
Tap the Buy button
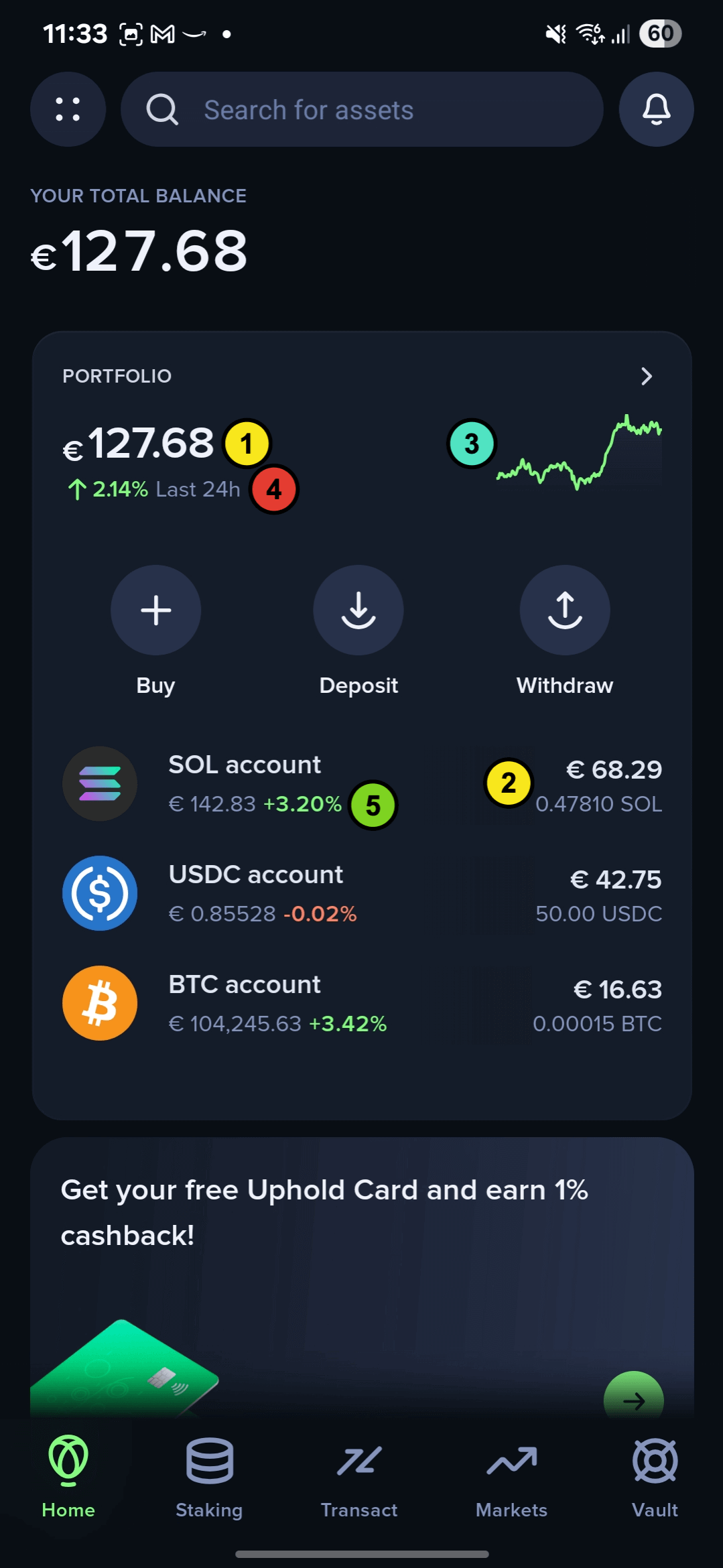(x=155, y=610)
